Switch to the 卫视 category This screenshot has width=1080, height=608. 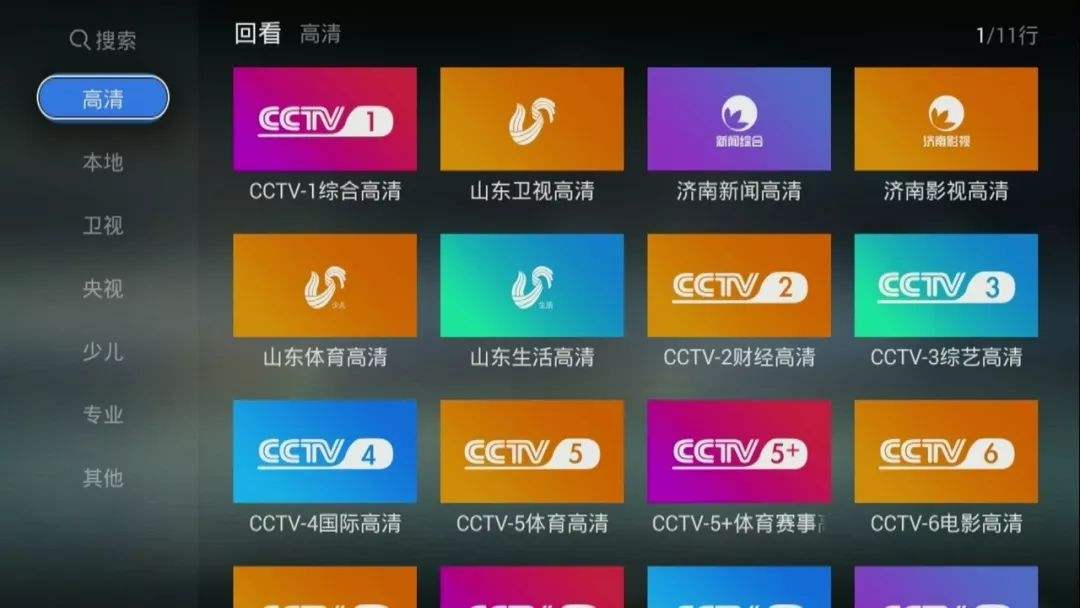[x=103, y=226]
